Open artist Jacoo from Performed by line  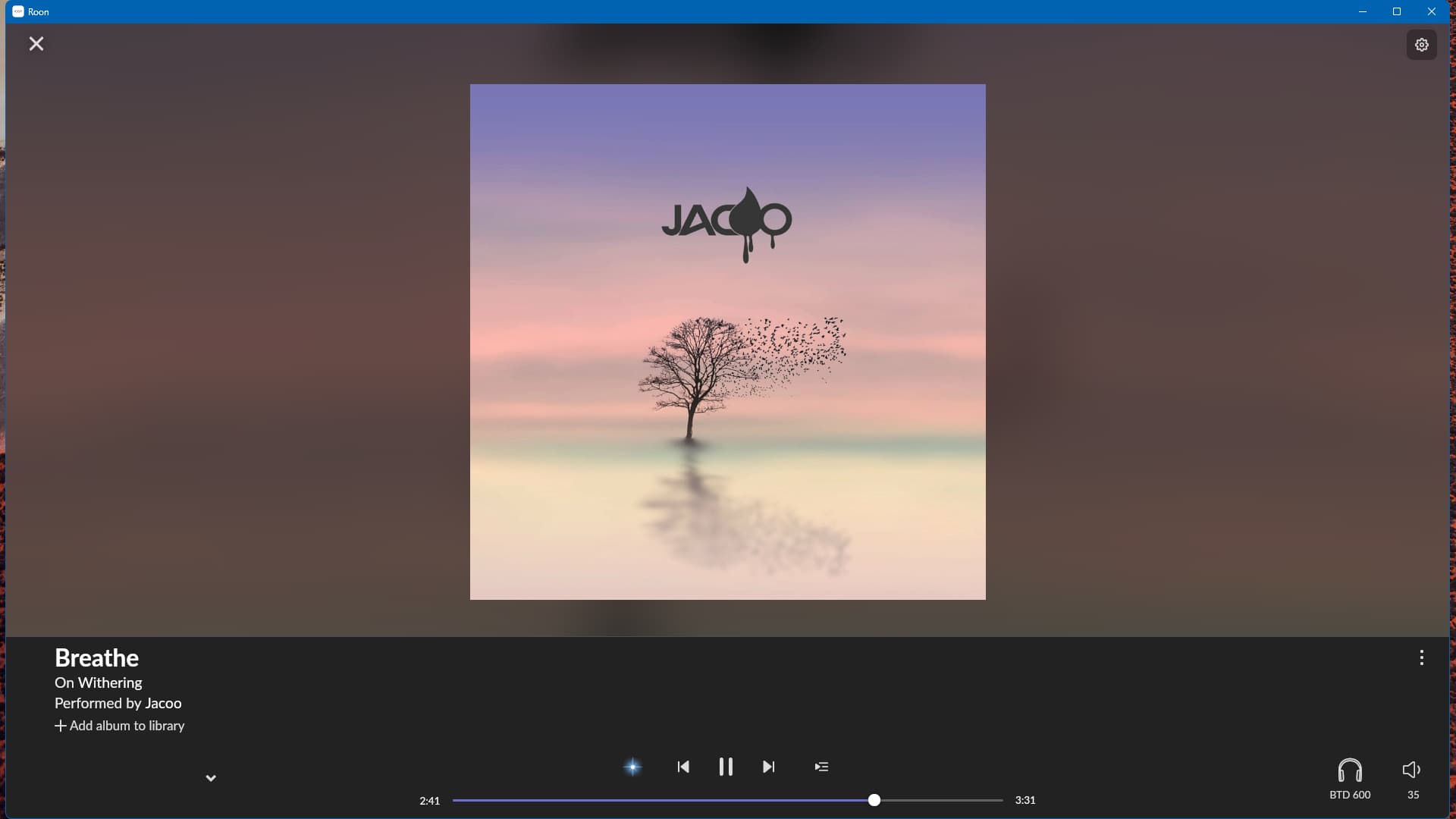(163, 704)
